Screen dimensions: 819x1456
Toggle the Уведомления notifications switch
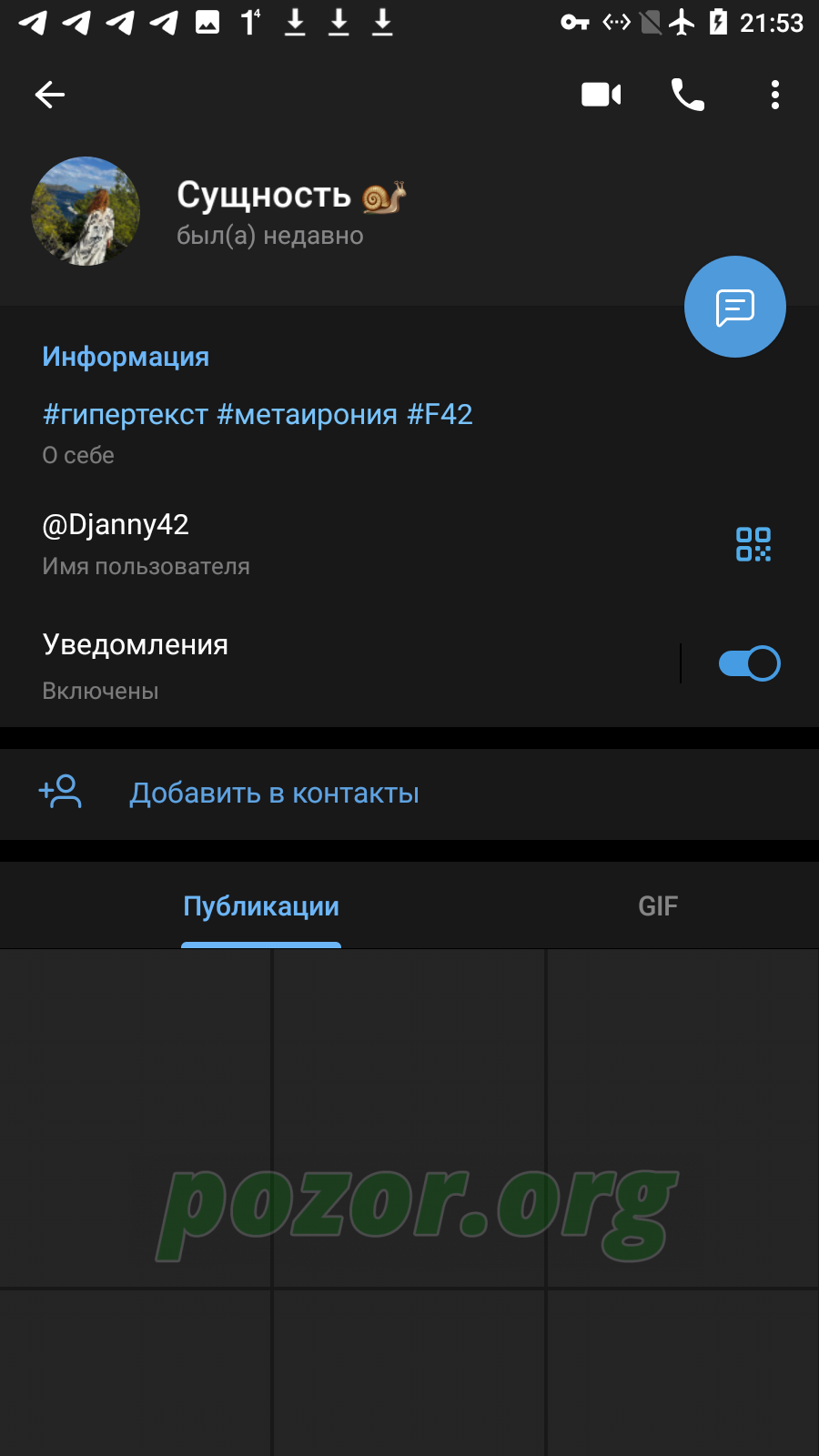coord(749,663)
